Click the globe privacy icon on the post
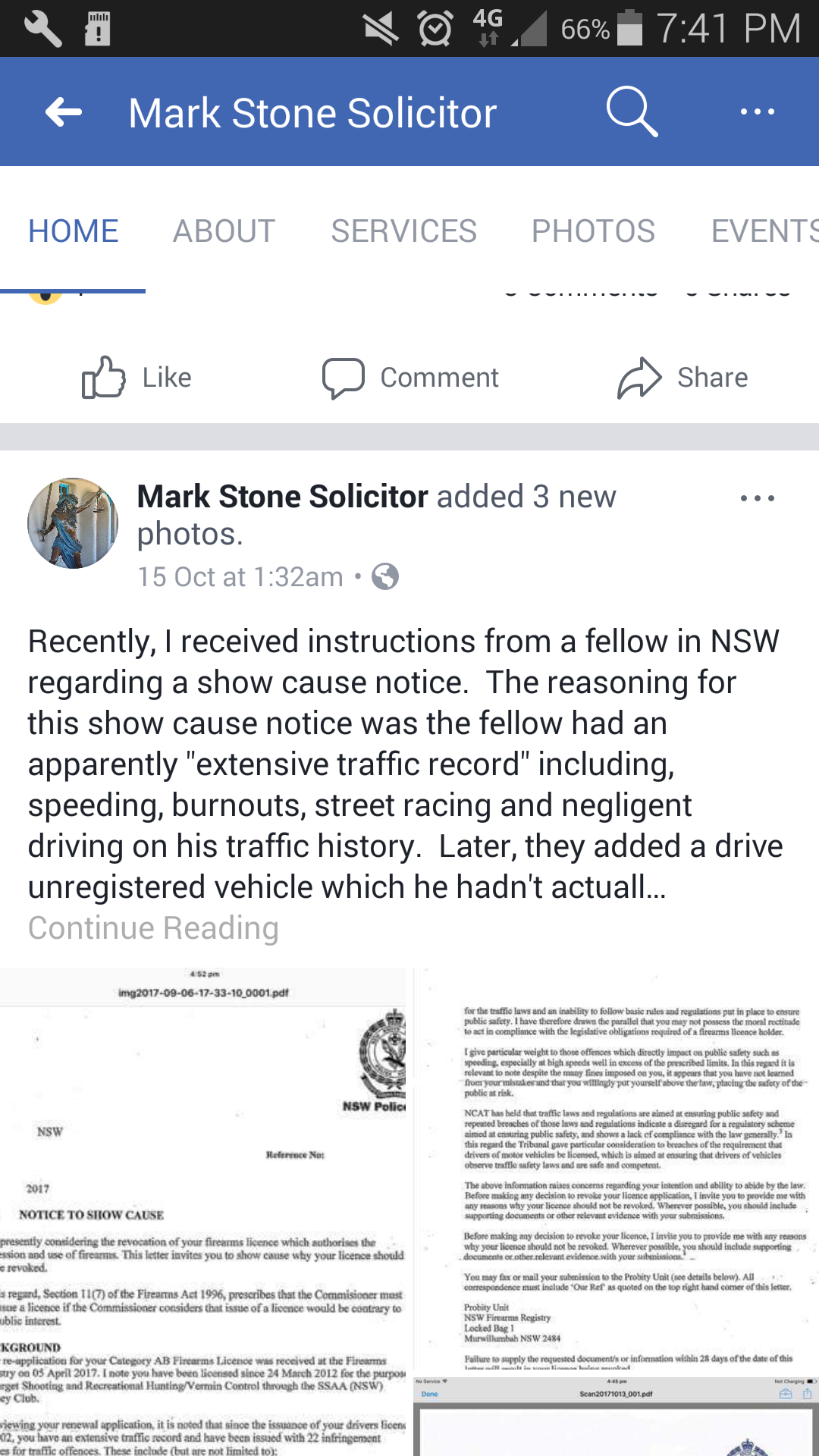Image resolution: width=819 pixels, height=1456 pixels. pyautogui.click(x=385, y=576)
